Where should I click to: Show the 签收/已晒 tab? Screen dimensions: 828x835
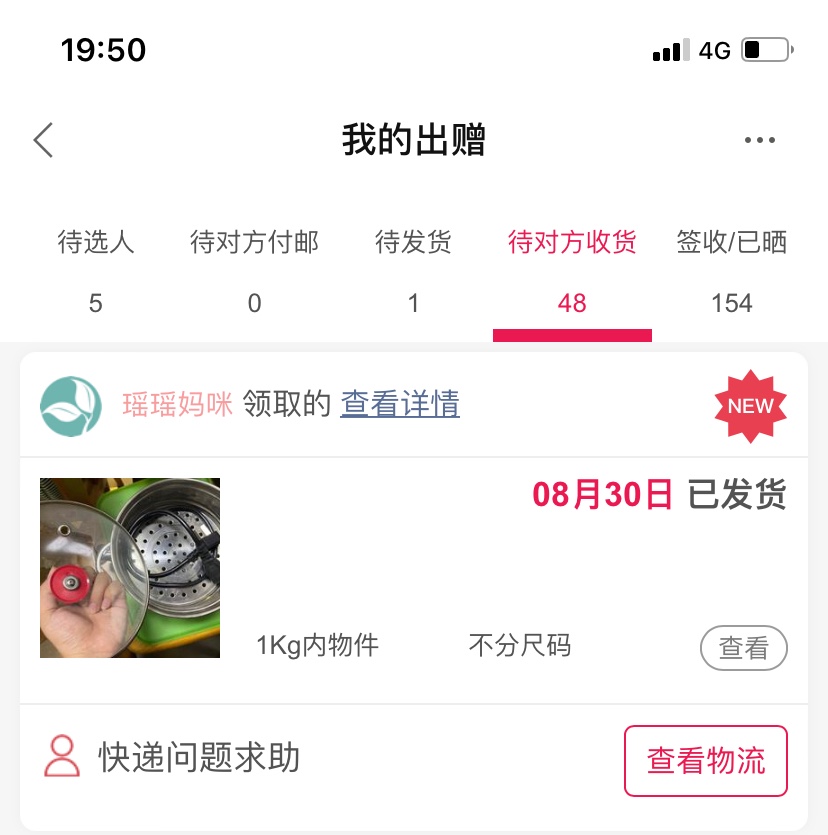click(x=731, y=270)
